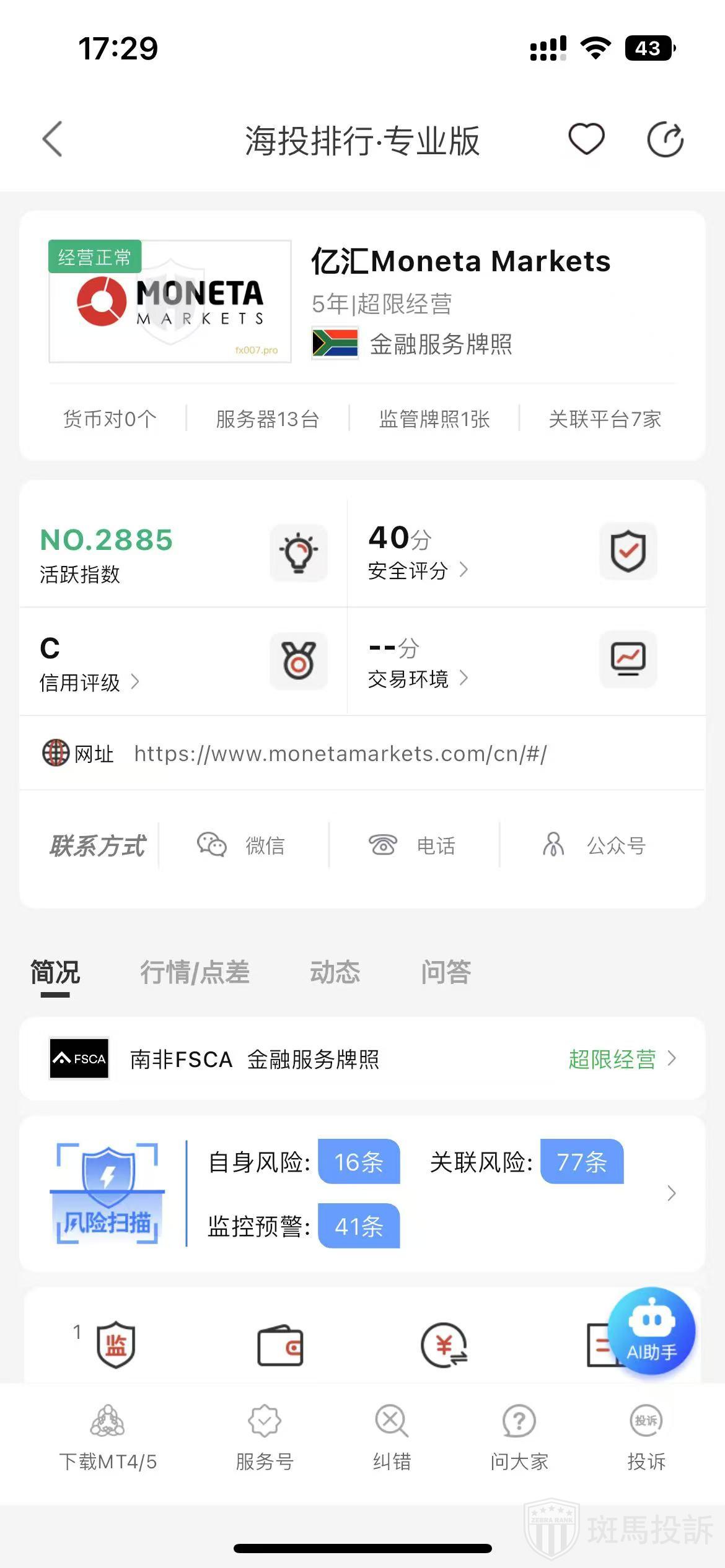This screenshot has width=725, height=1568.
Task: Contact the broker via 微信
Action: [x=242, y=845]
